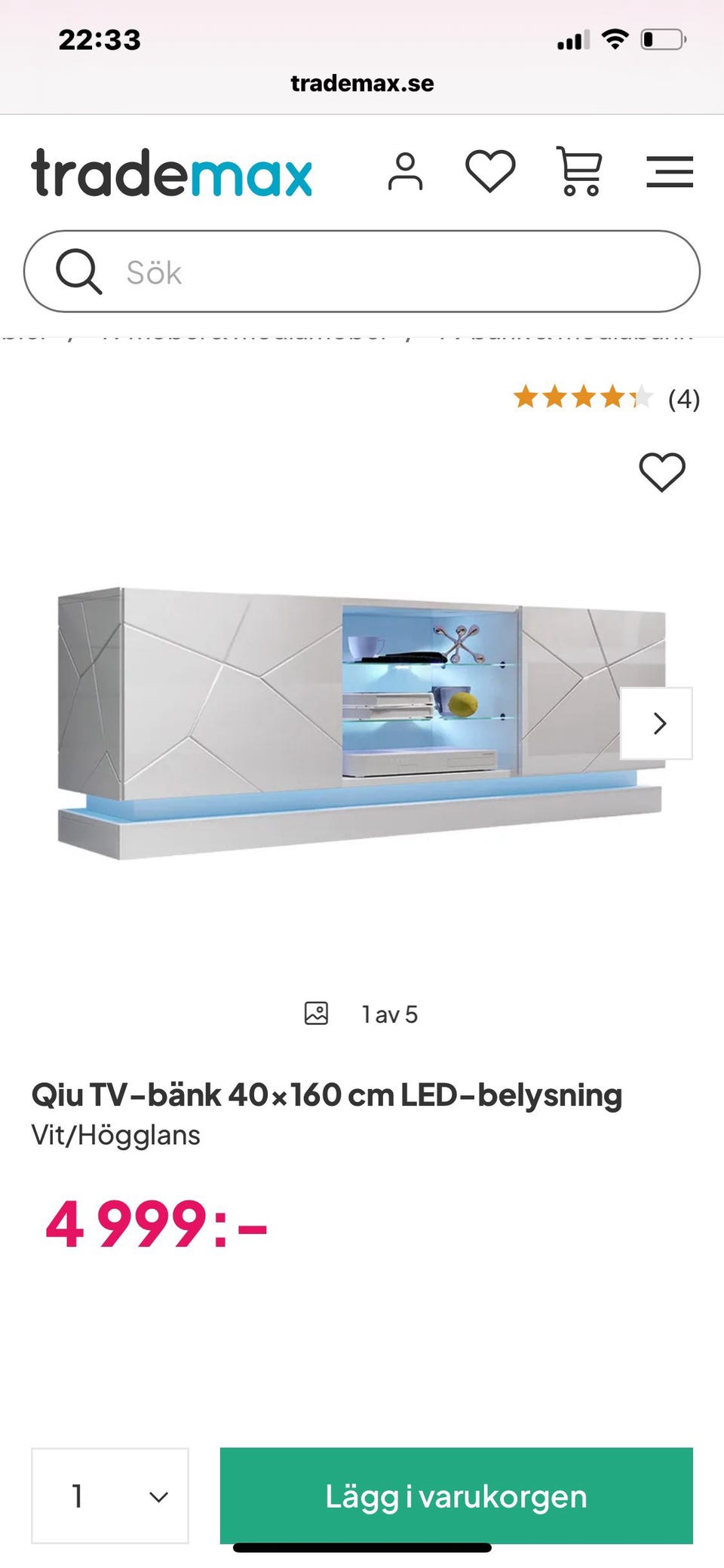Open the wishlist heart in the header
Image resolution: width=724 pixels, height=1568 pixels.
(490, 171)
